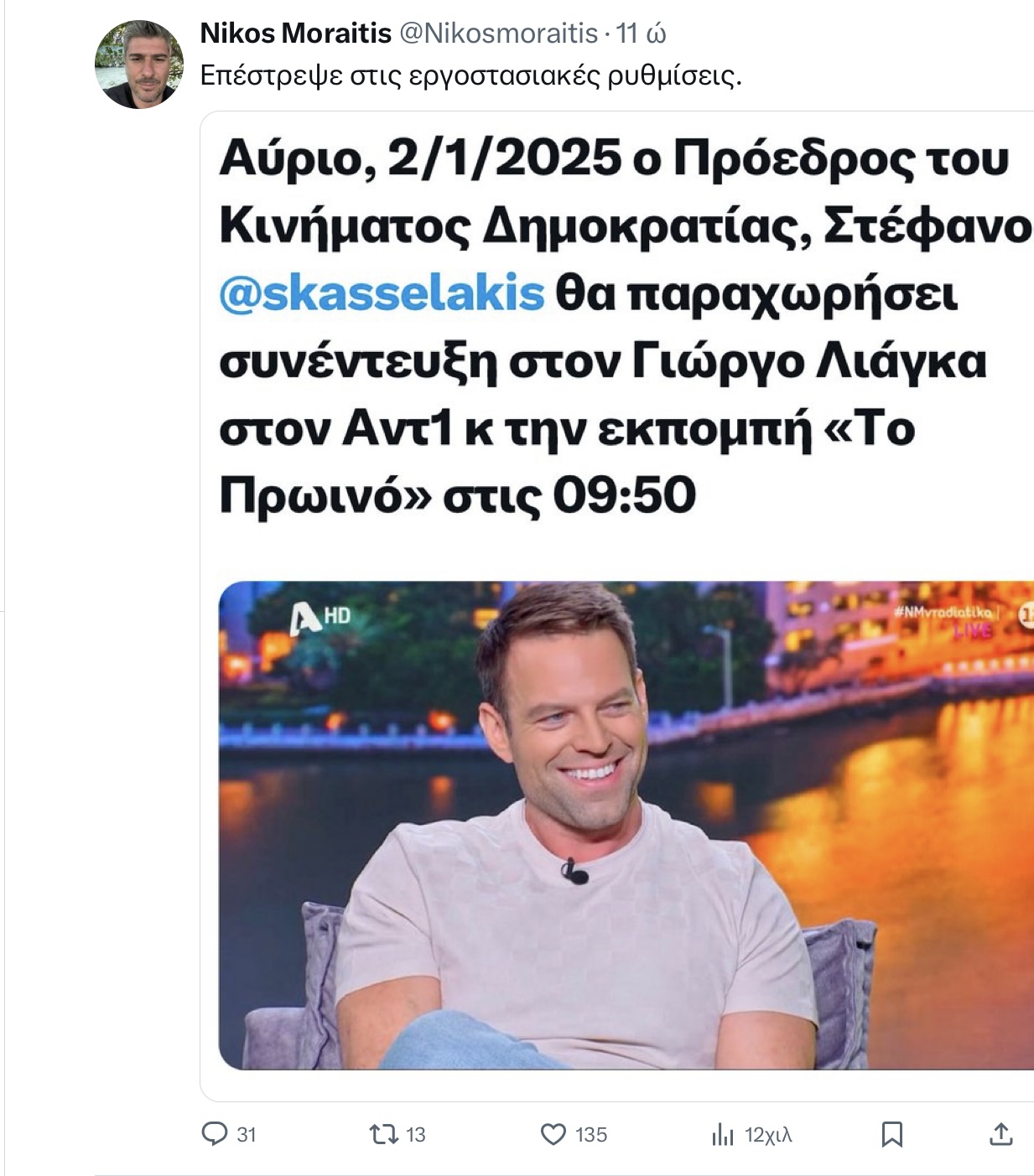Bookmark this tweet
Image resolution: width=1034 pixels, height=1176 pixels.
click(892, 1134)
